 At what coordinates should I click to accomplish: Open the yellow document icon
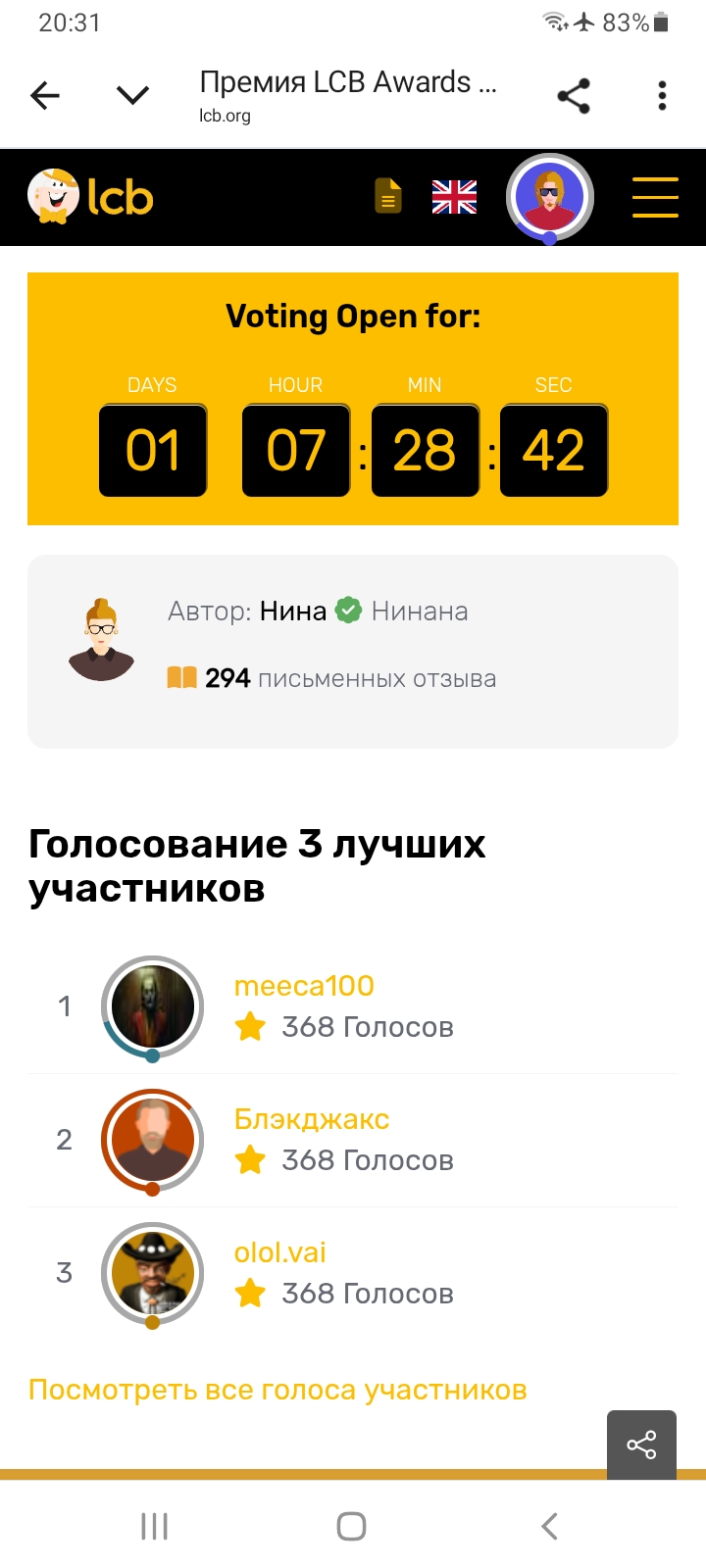tap(388, 197)
